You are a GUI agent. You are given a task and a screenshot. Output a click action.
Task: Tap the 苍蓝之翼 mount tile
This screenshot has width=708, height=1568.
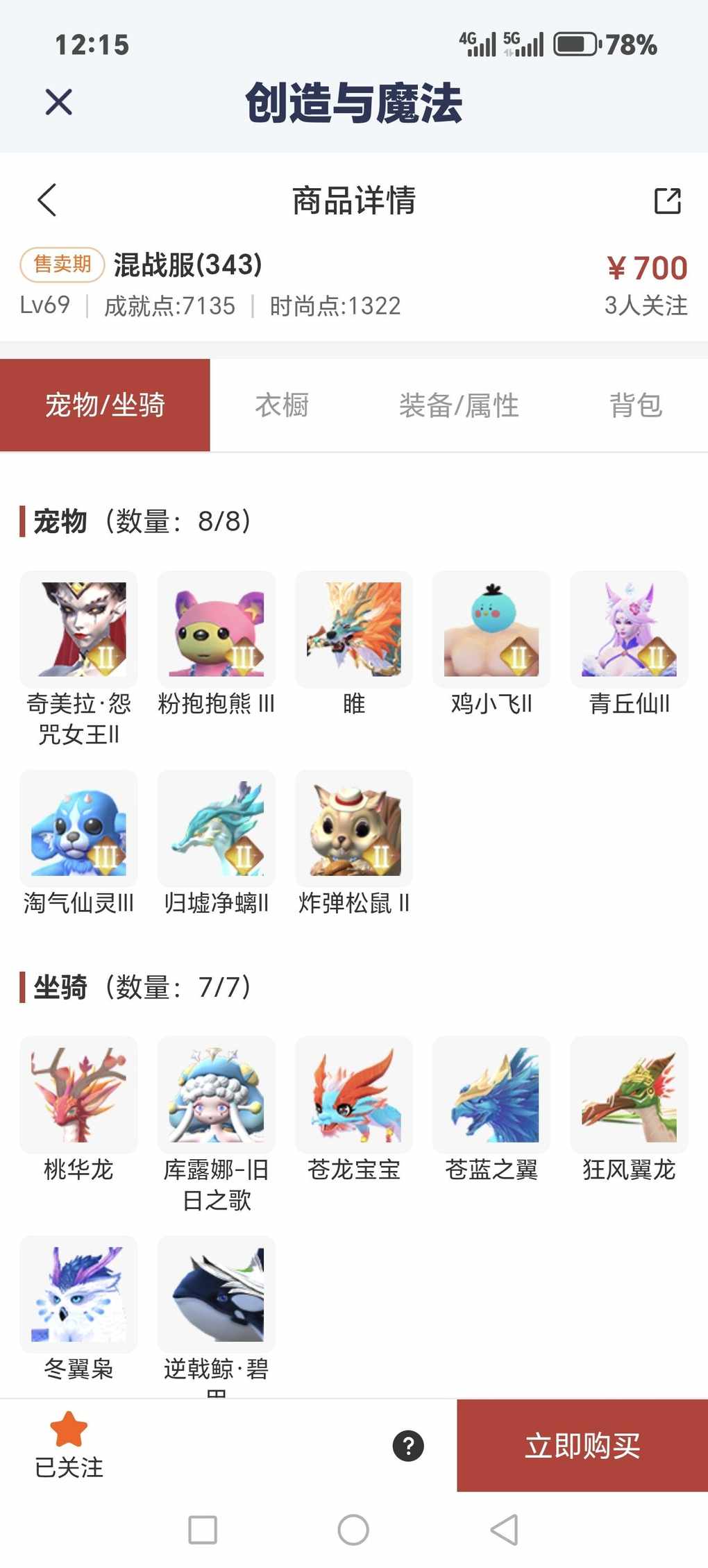click(491, 1095)
